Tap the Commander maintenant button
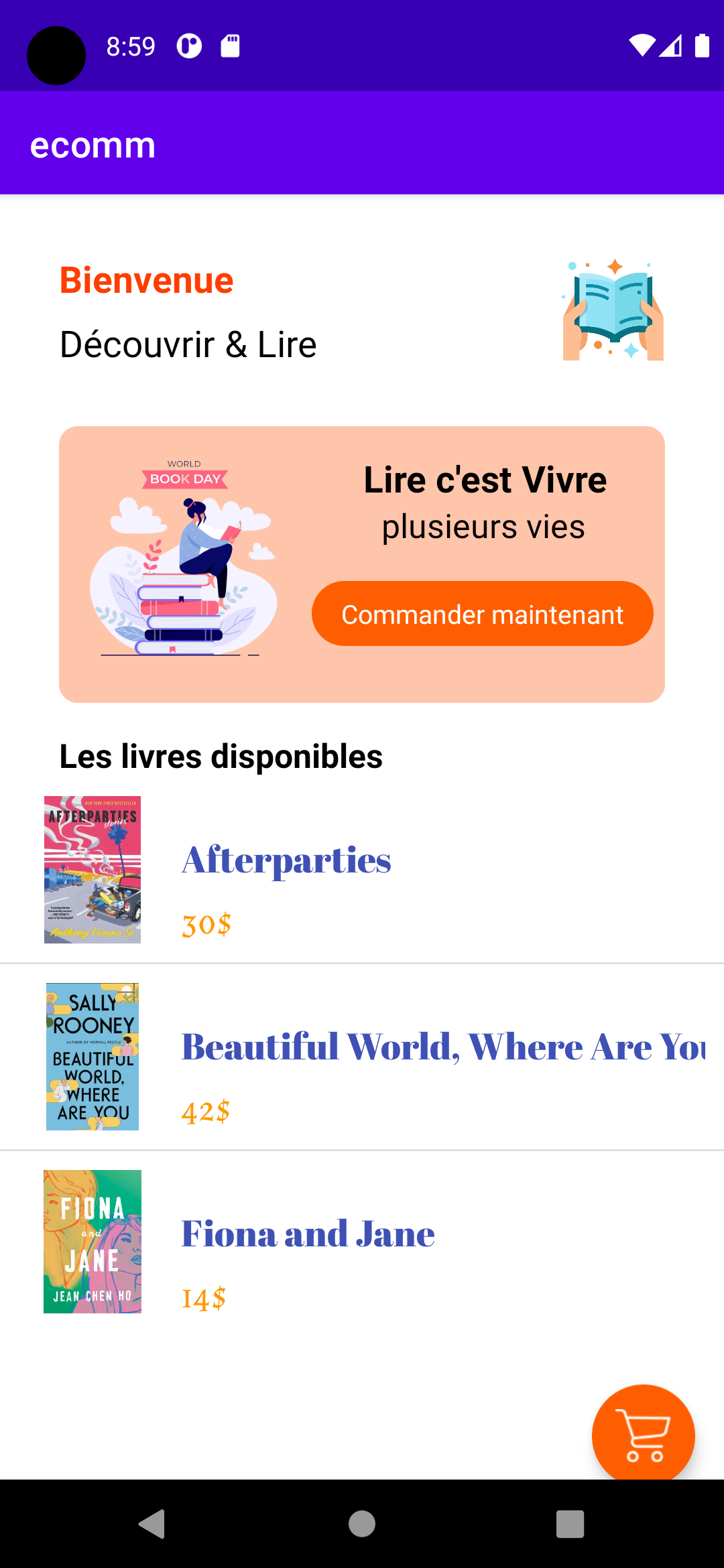Screen dimensions: 724x1568 tap(482, 614)
